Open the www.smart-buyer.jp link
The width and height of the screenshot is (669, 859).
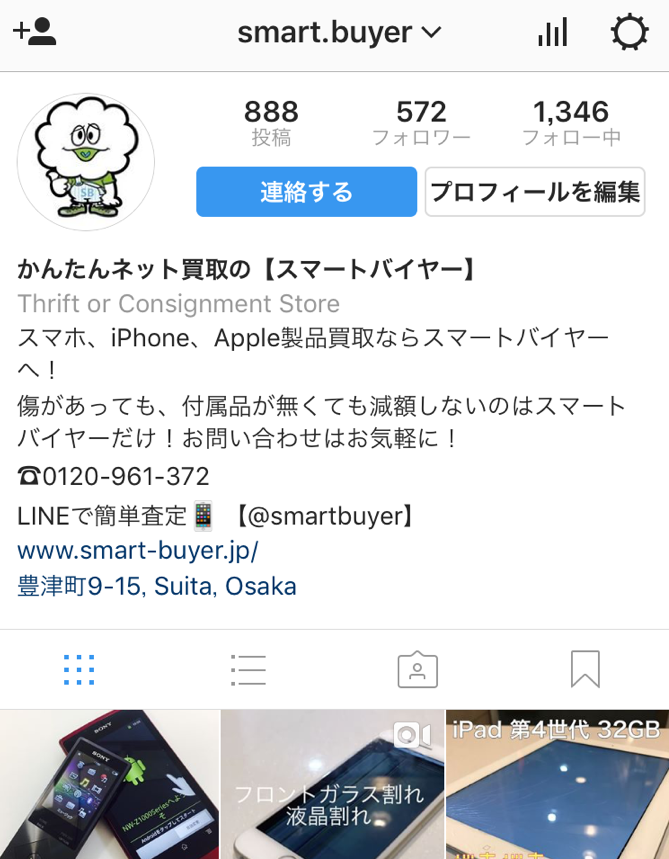click(x=138, y=551)
